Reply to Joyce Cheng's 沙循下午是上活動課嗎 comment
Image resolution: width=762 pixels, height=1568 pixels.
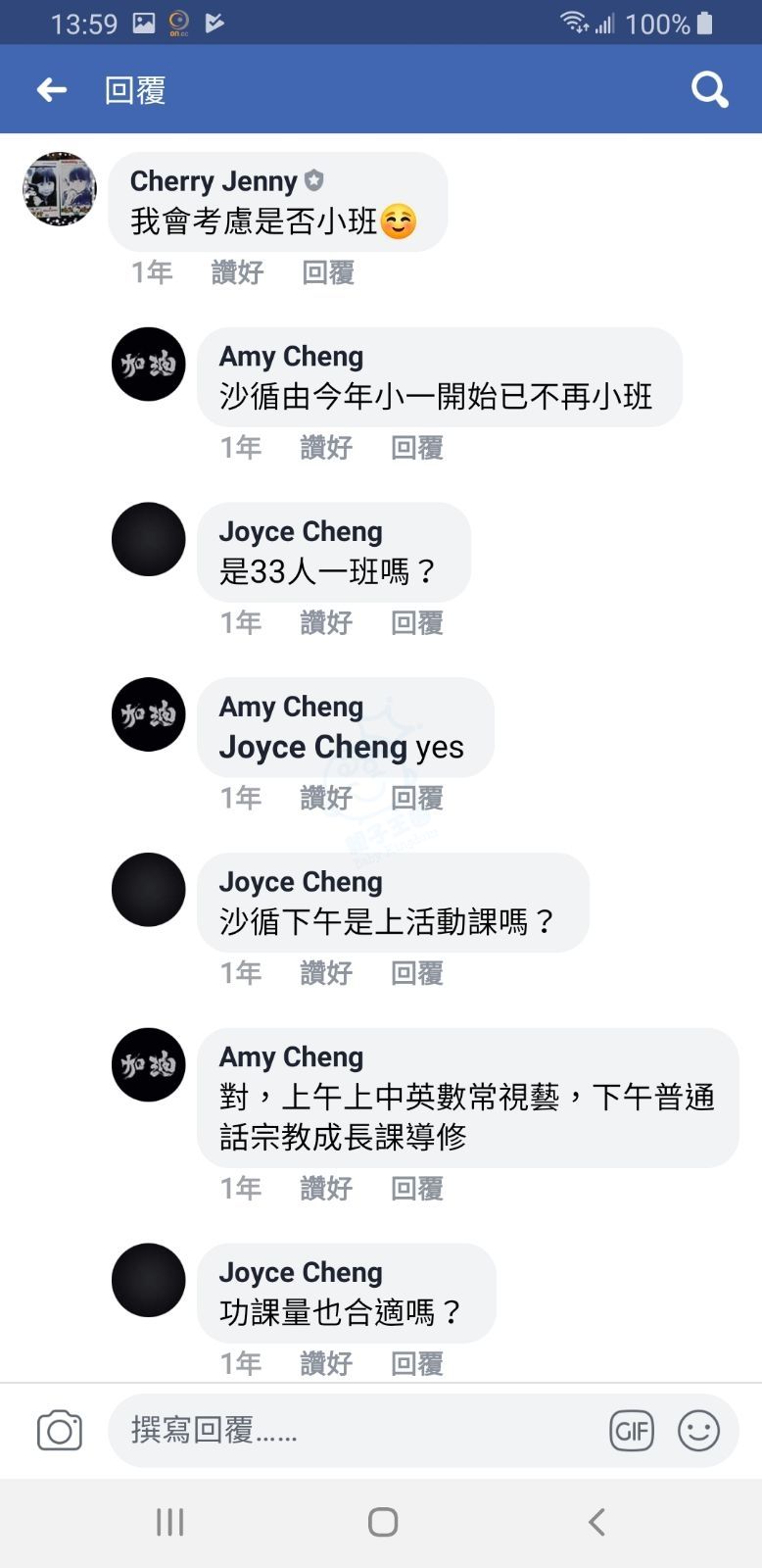tap(416, 973)
